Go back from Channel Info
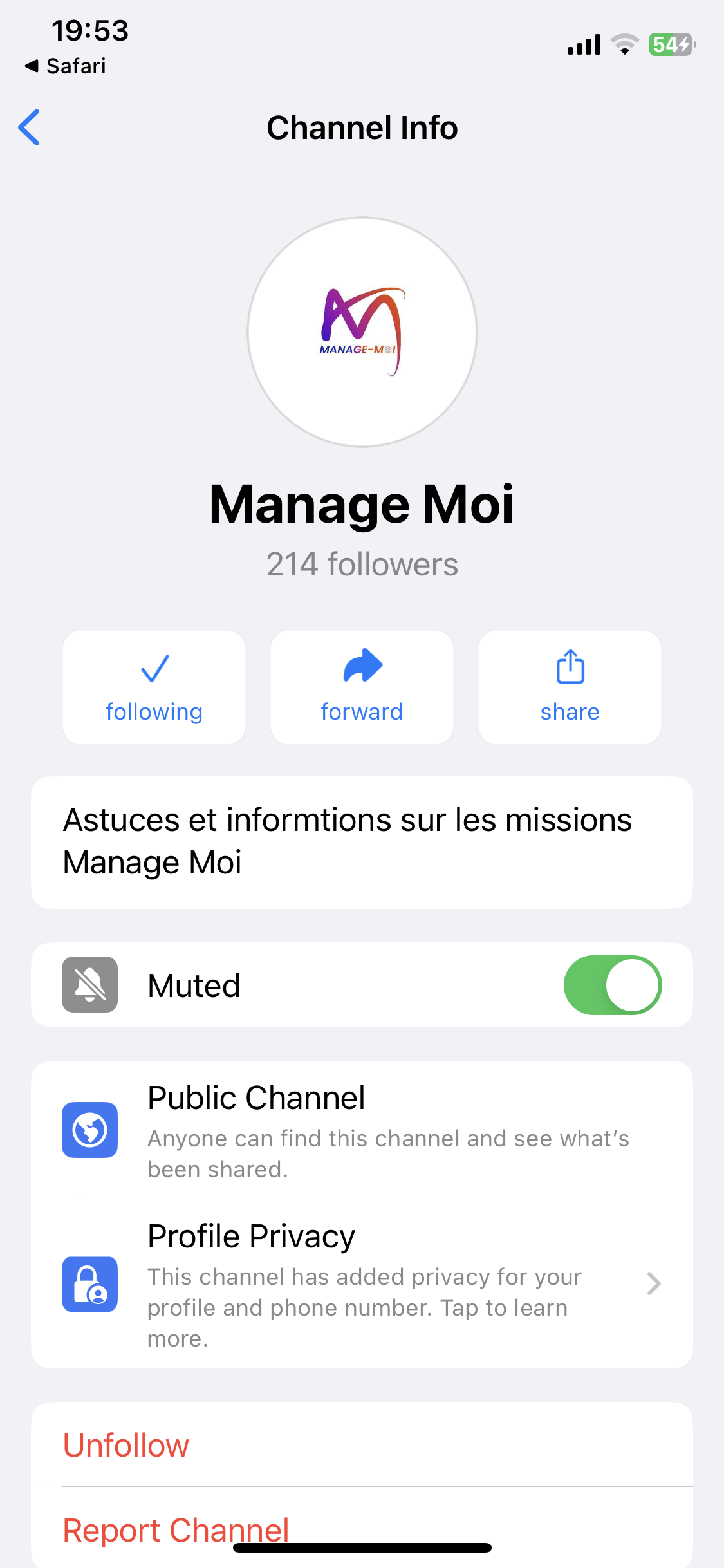The width and height of the screenshot is (724, 1568). (30, 127)
